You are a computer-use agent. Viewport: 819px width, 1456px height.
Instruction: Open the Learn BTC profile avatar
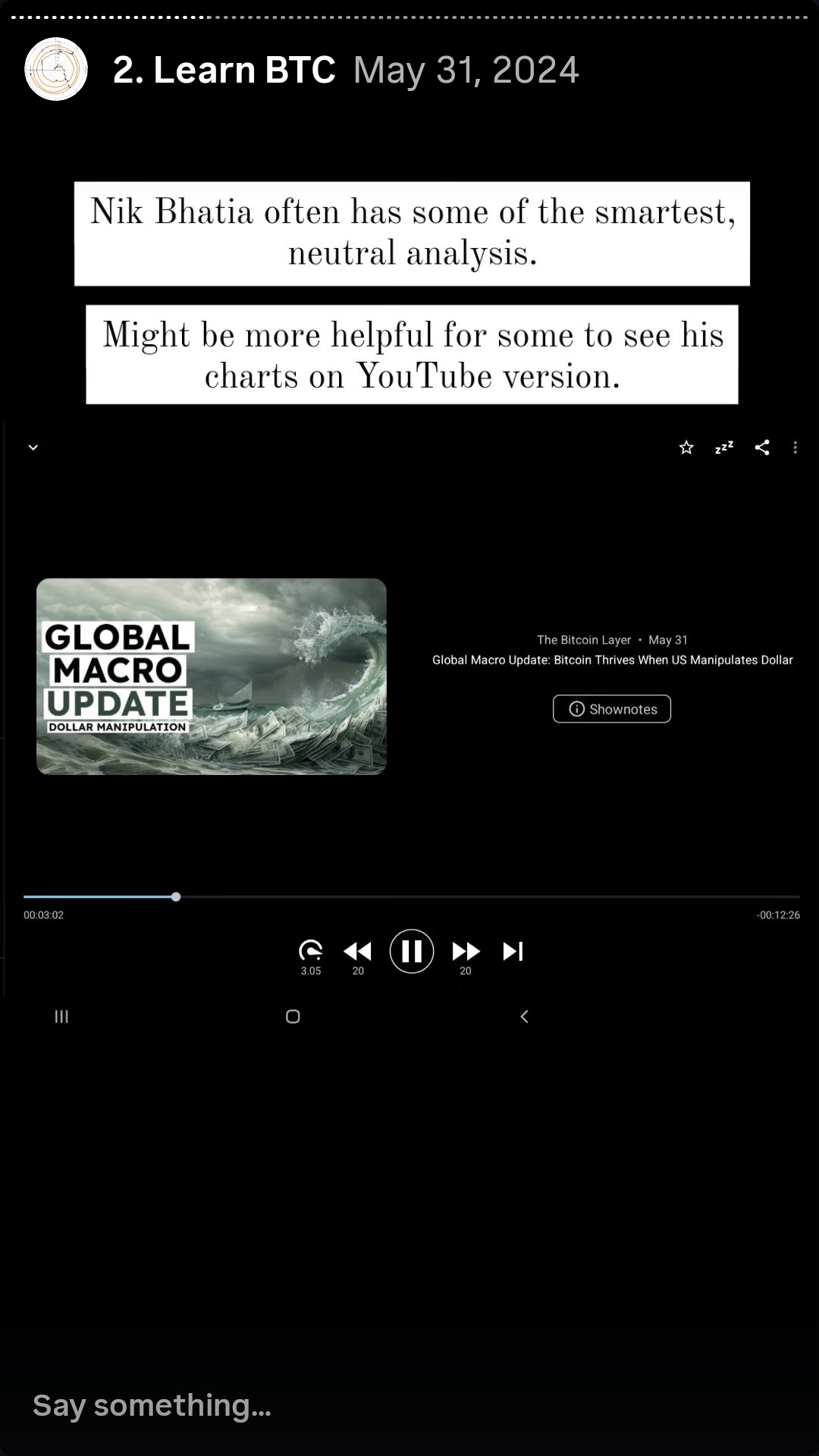pyautogui.click(x=56, y=69)
